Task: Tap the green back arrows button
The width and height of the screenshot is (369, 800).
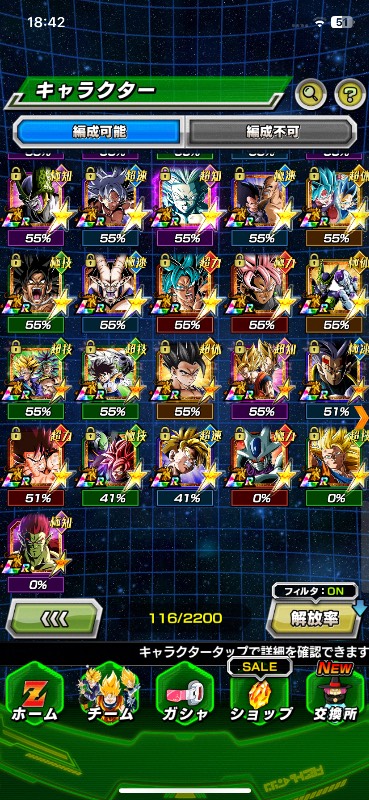Action: [54, 619]
